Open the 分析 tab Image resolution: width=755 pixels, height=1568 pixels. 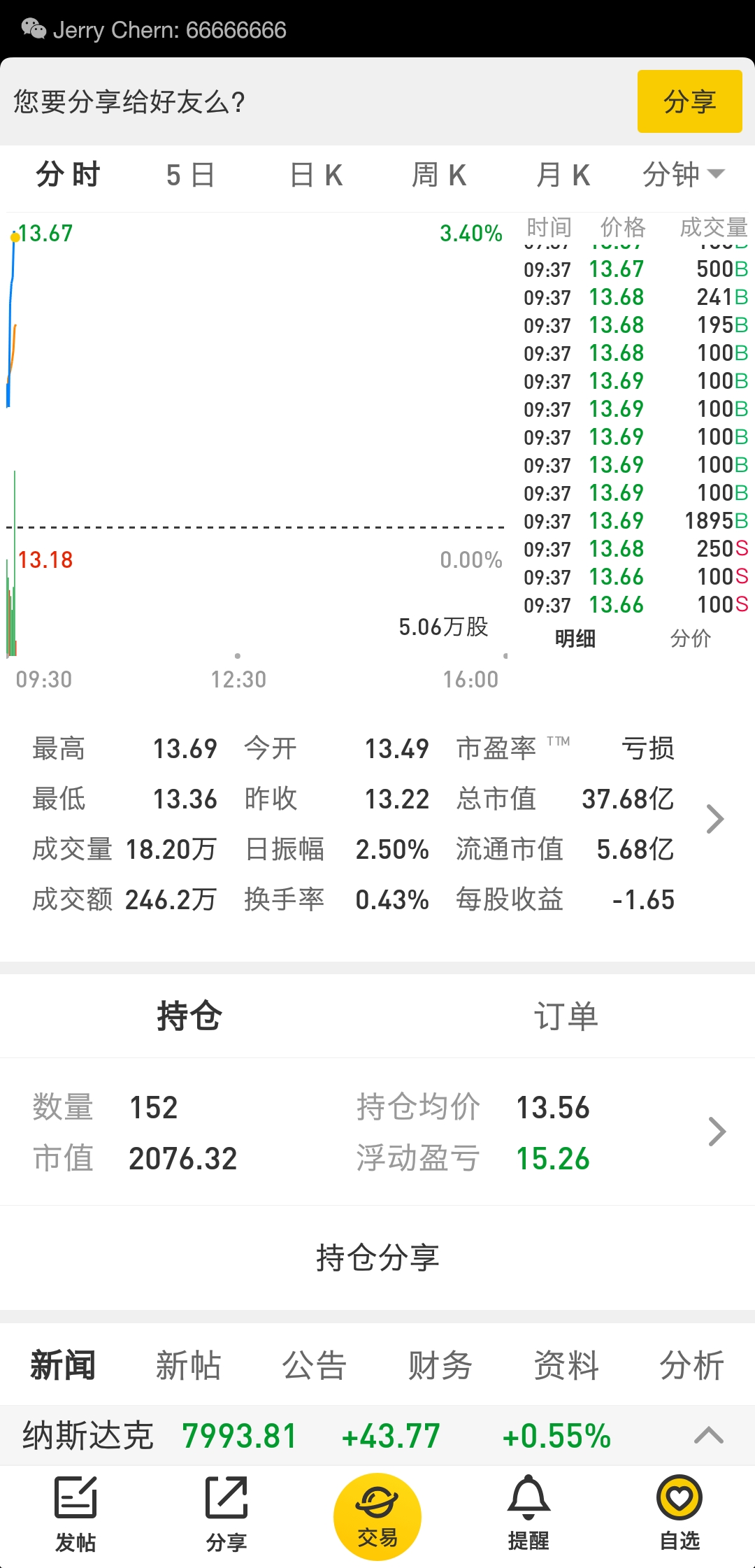pos(692,1365)
